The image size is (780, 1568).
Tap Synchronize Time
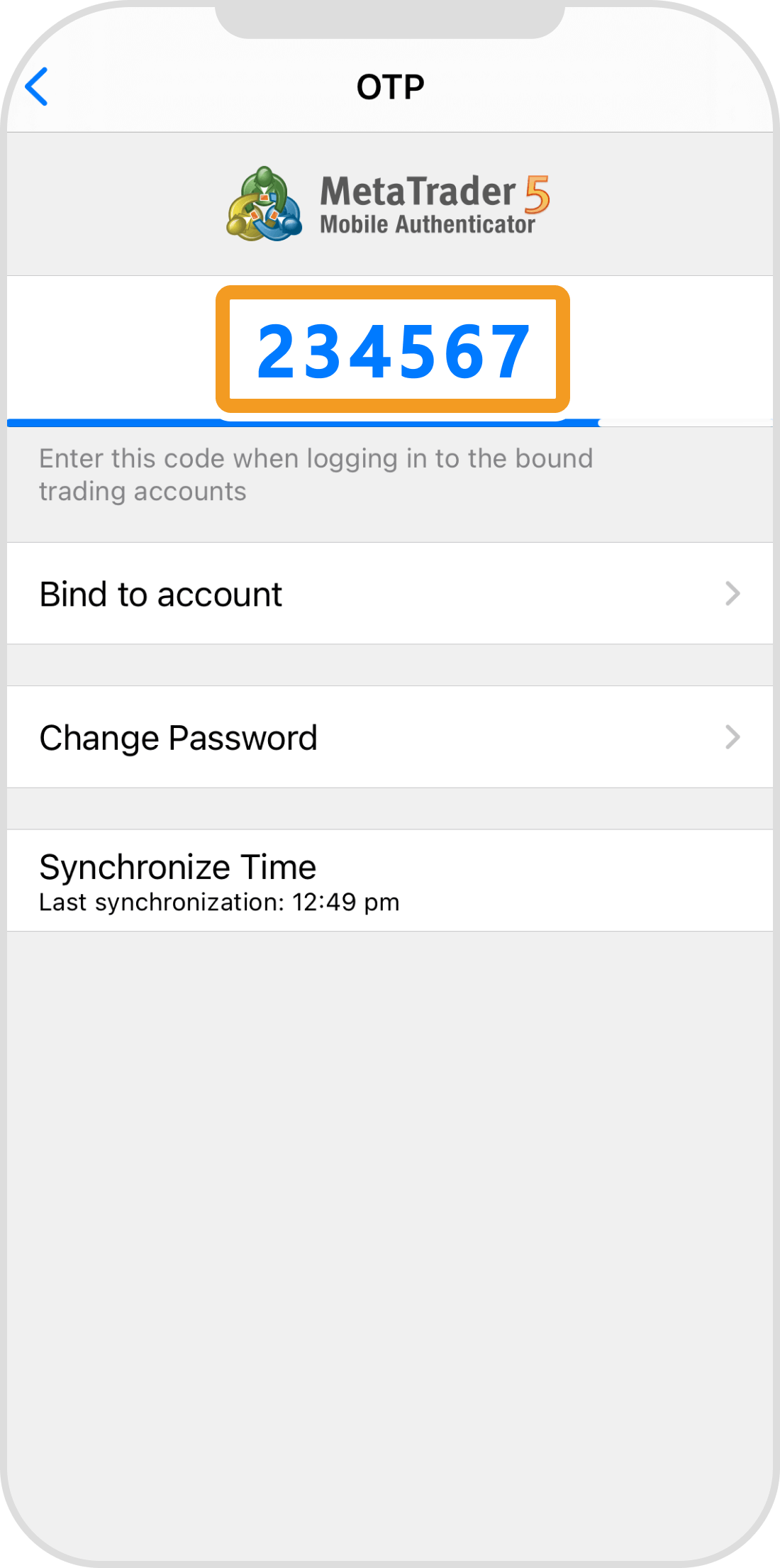389,880
